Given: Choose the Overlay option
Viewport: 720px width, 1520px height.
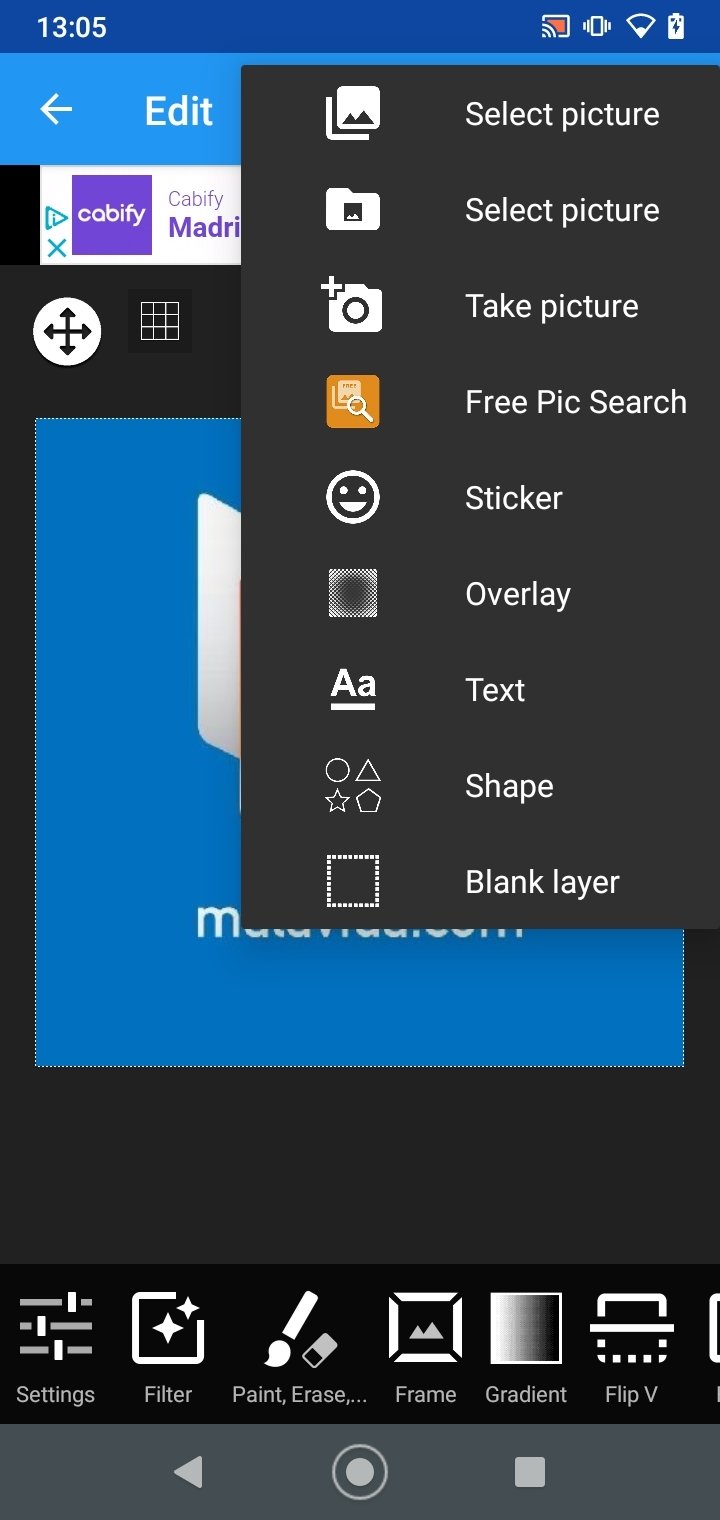Looking at the screenshot, I should [480, 594].
